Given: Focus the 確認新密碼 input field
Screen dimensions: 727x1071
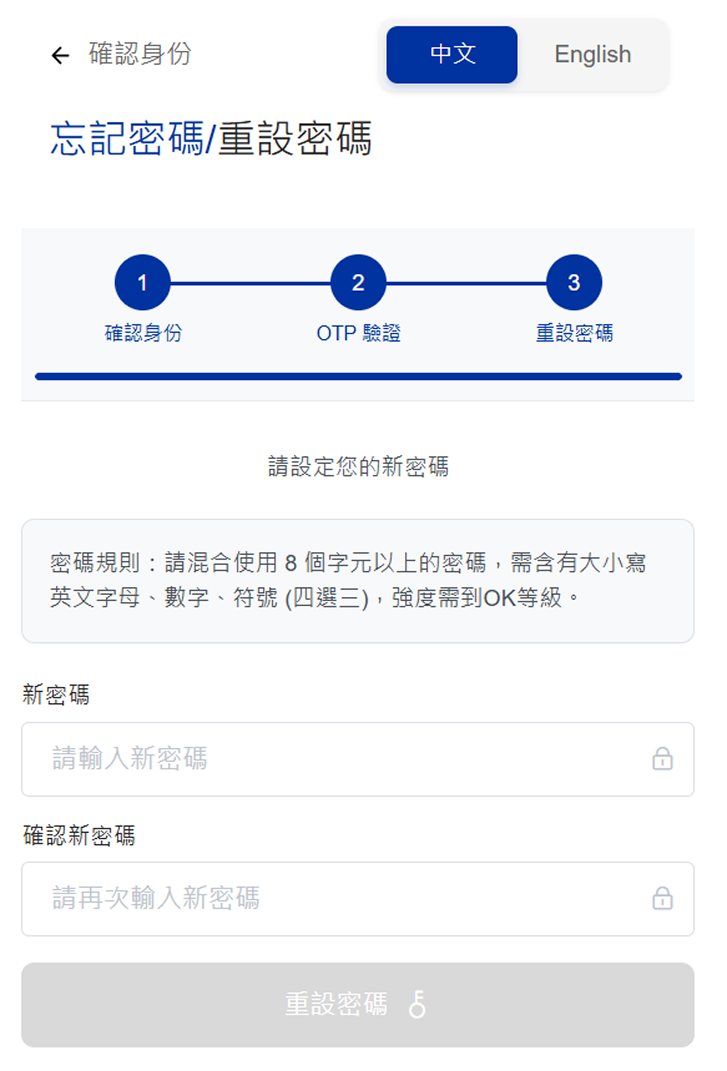Looking at the screenshot, I should pyautogui.click(x=340, y=899).
